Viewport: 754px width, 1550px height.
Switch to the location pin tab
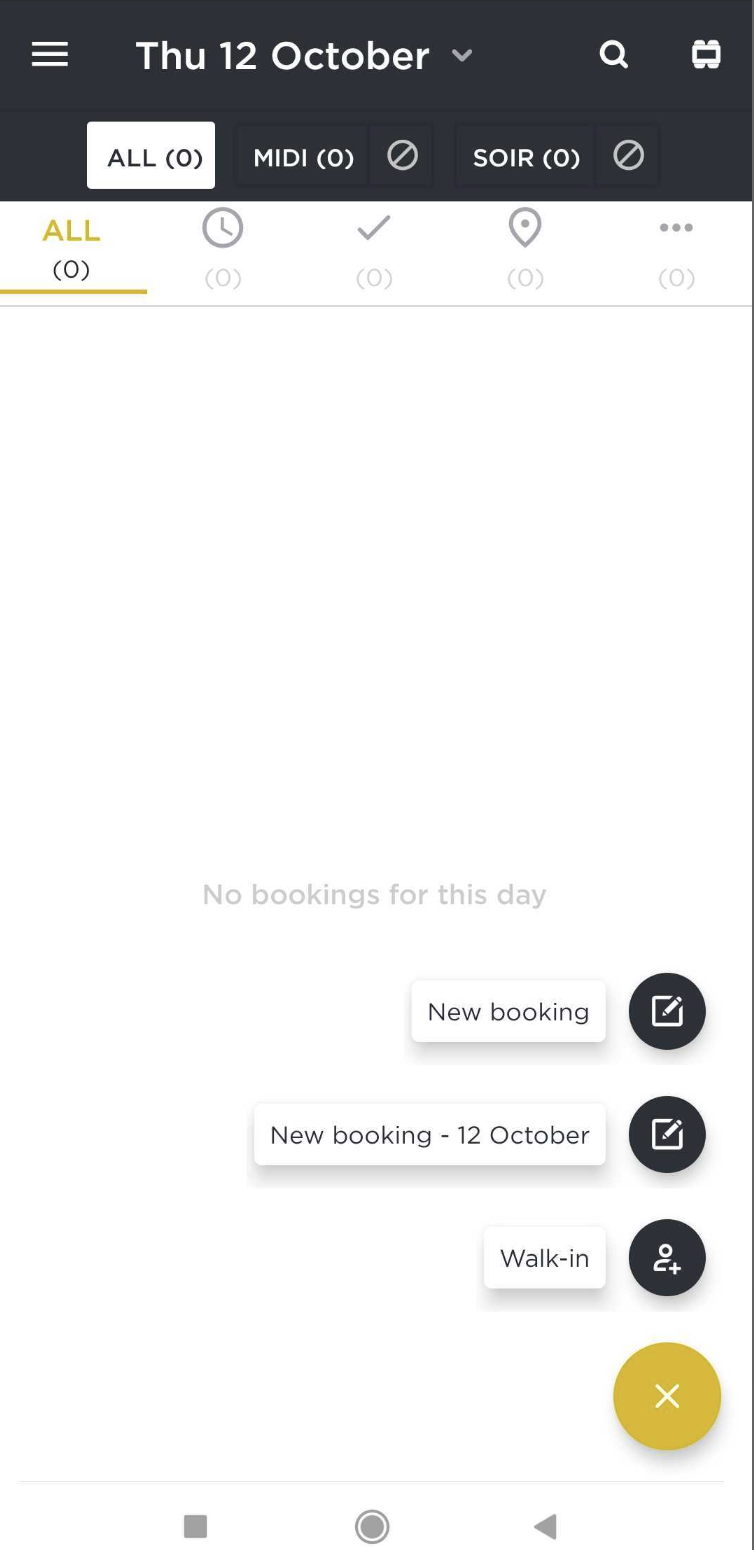tap(525, 248)
